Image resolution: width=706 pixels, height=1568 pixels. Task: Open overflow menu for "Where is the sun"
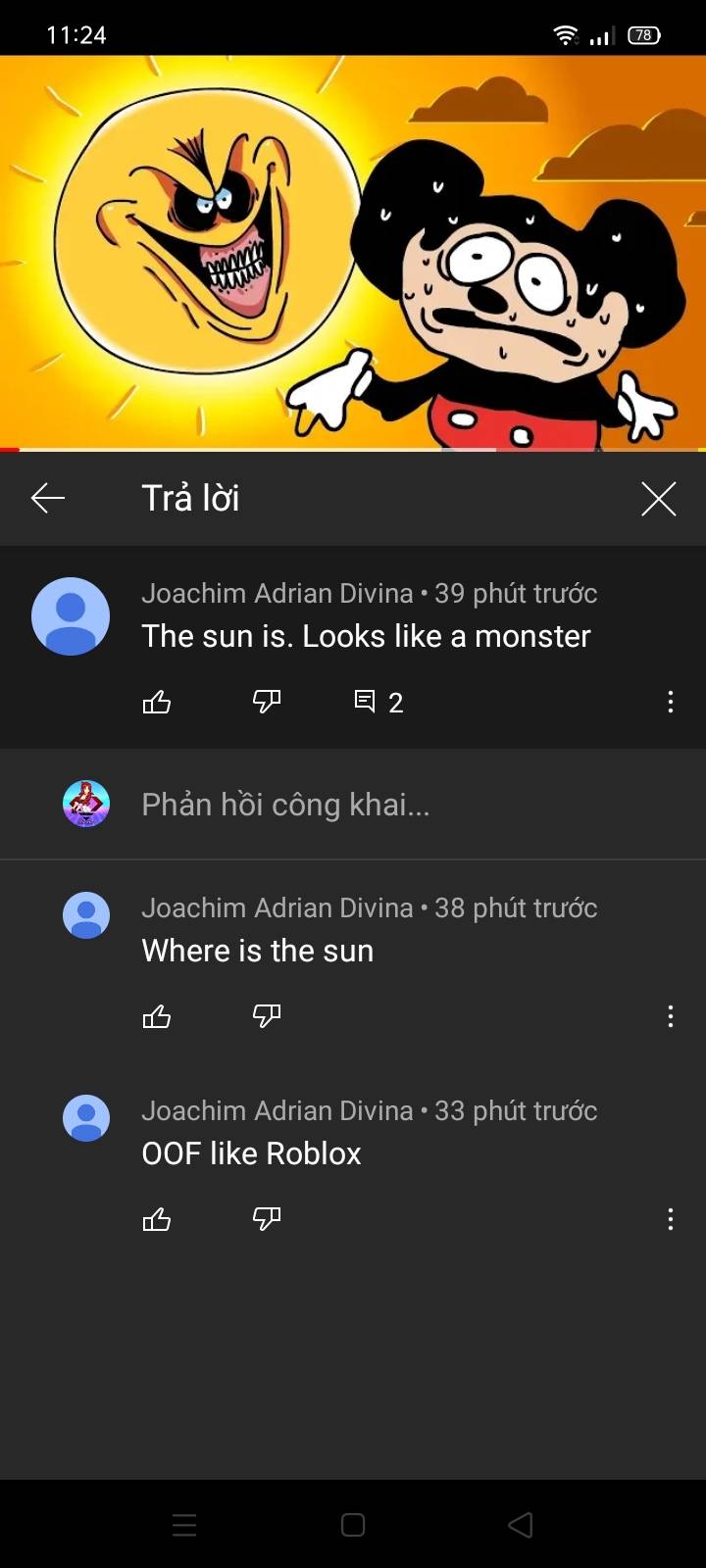(670, 1016)
